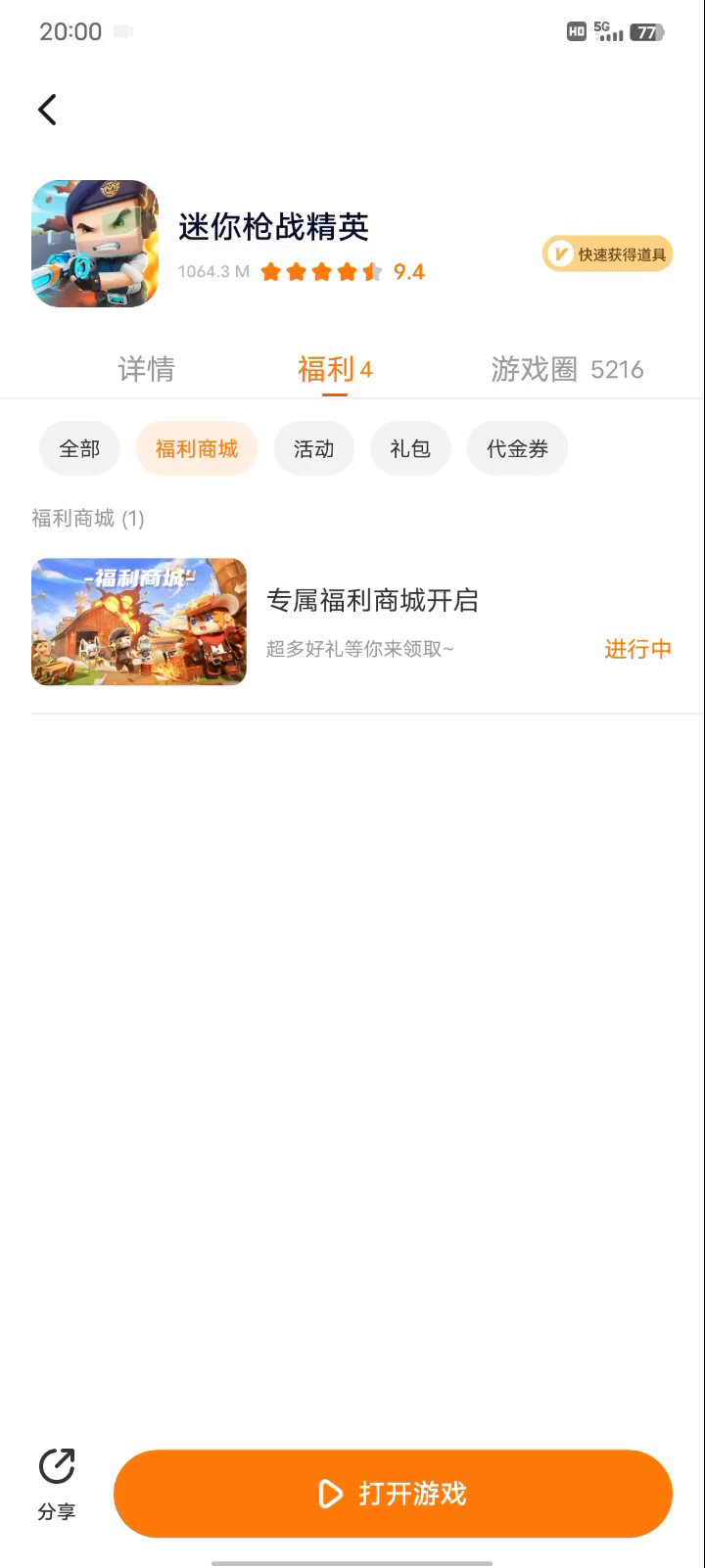
Task: Filter by 活动 chip
Action: tap(313, 449)
